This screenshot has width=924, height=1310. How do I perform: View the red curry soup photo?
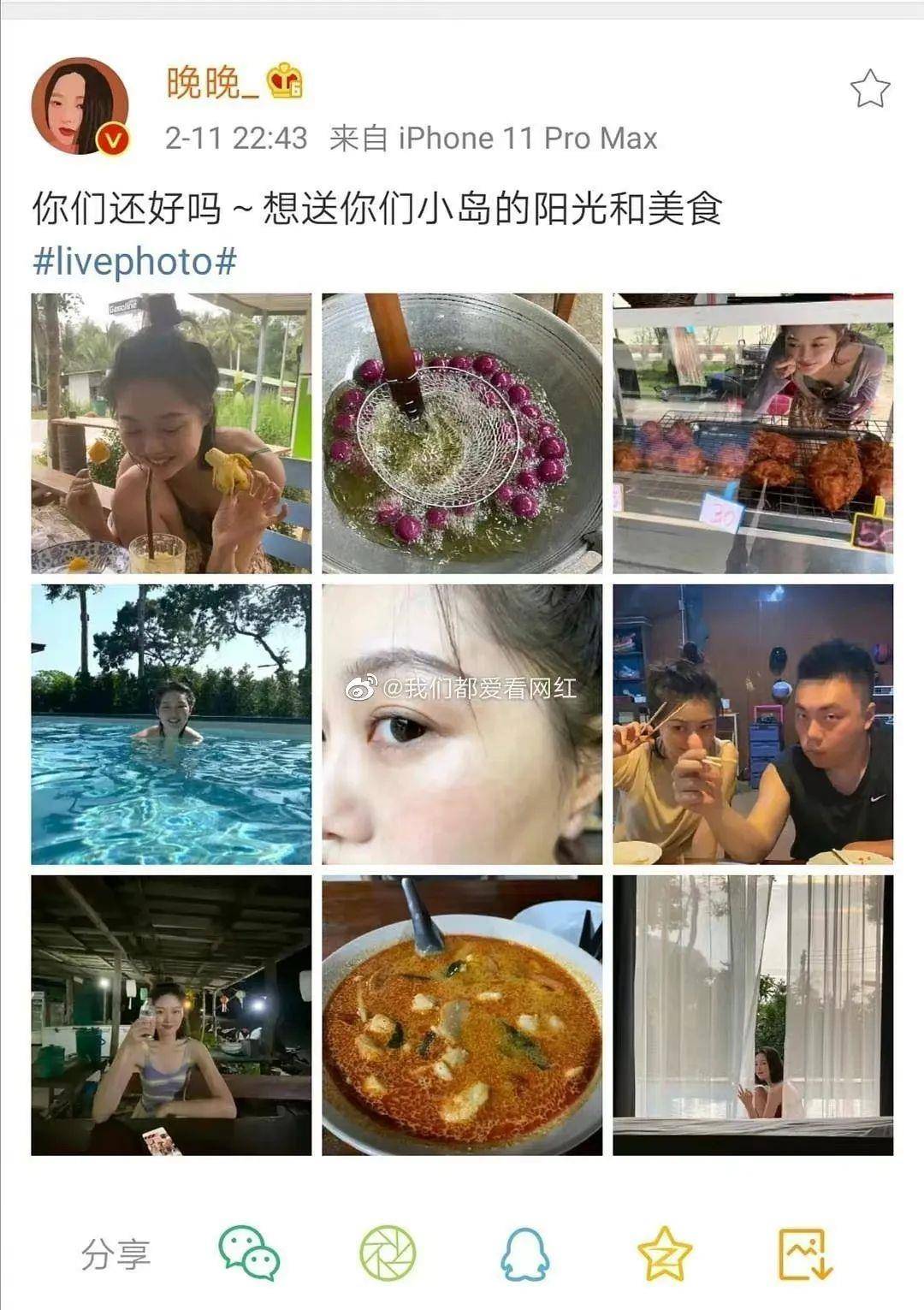462,1016
